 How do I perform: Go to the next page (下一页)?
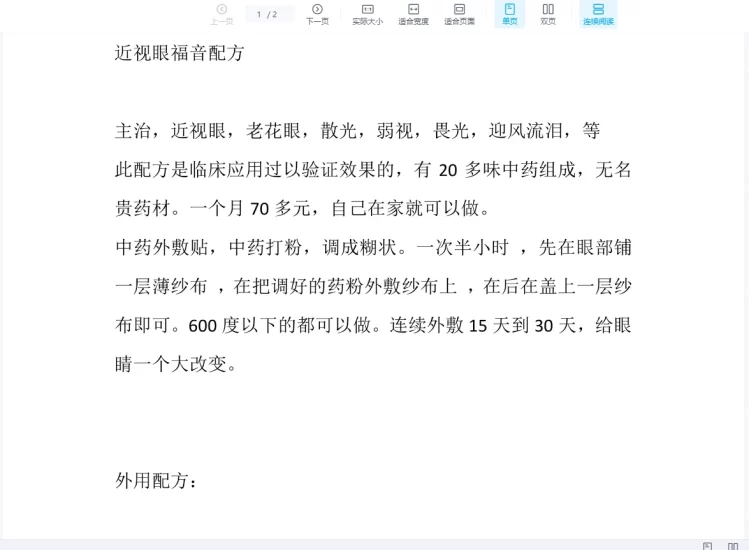point(317,13)
